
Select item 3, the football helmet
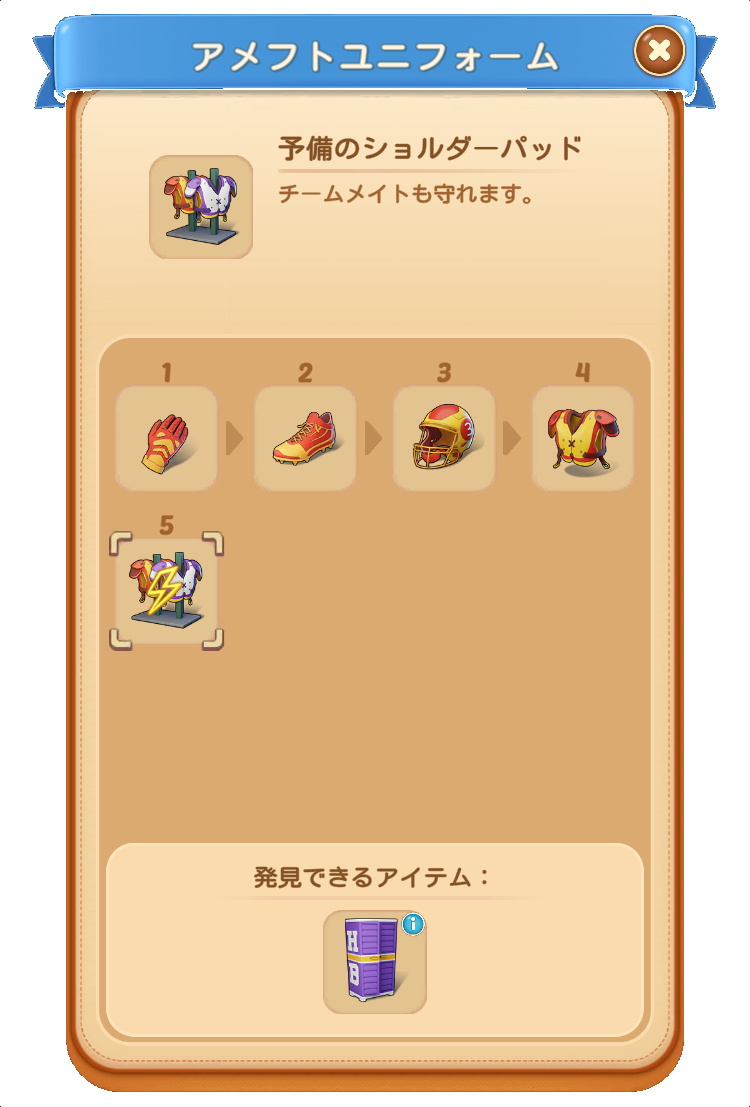point(444,438)
